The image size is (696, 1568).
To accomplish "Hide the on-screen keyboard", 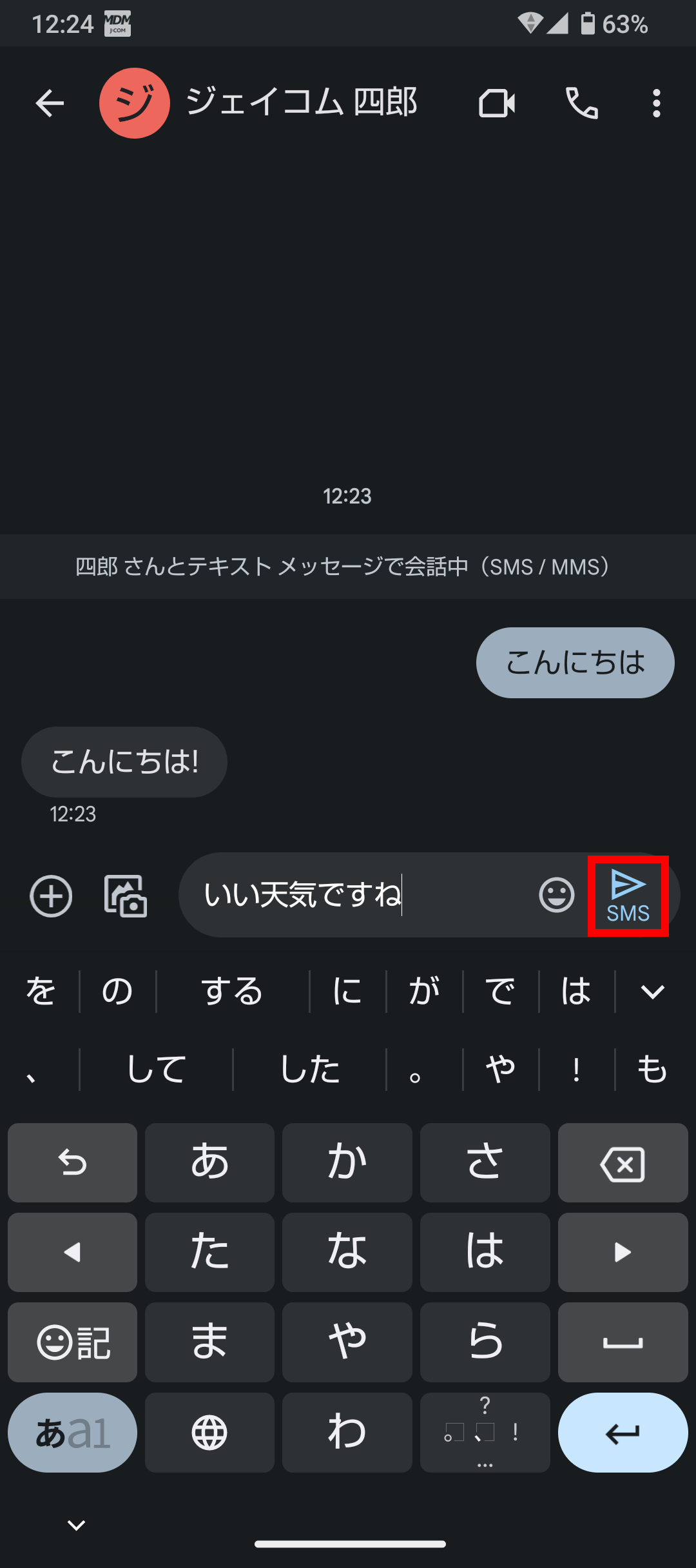I will (x=77, y=1525).
